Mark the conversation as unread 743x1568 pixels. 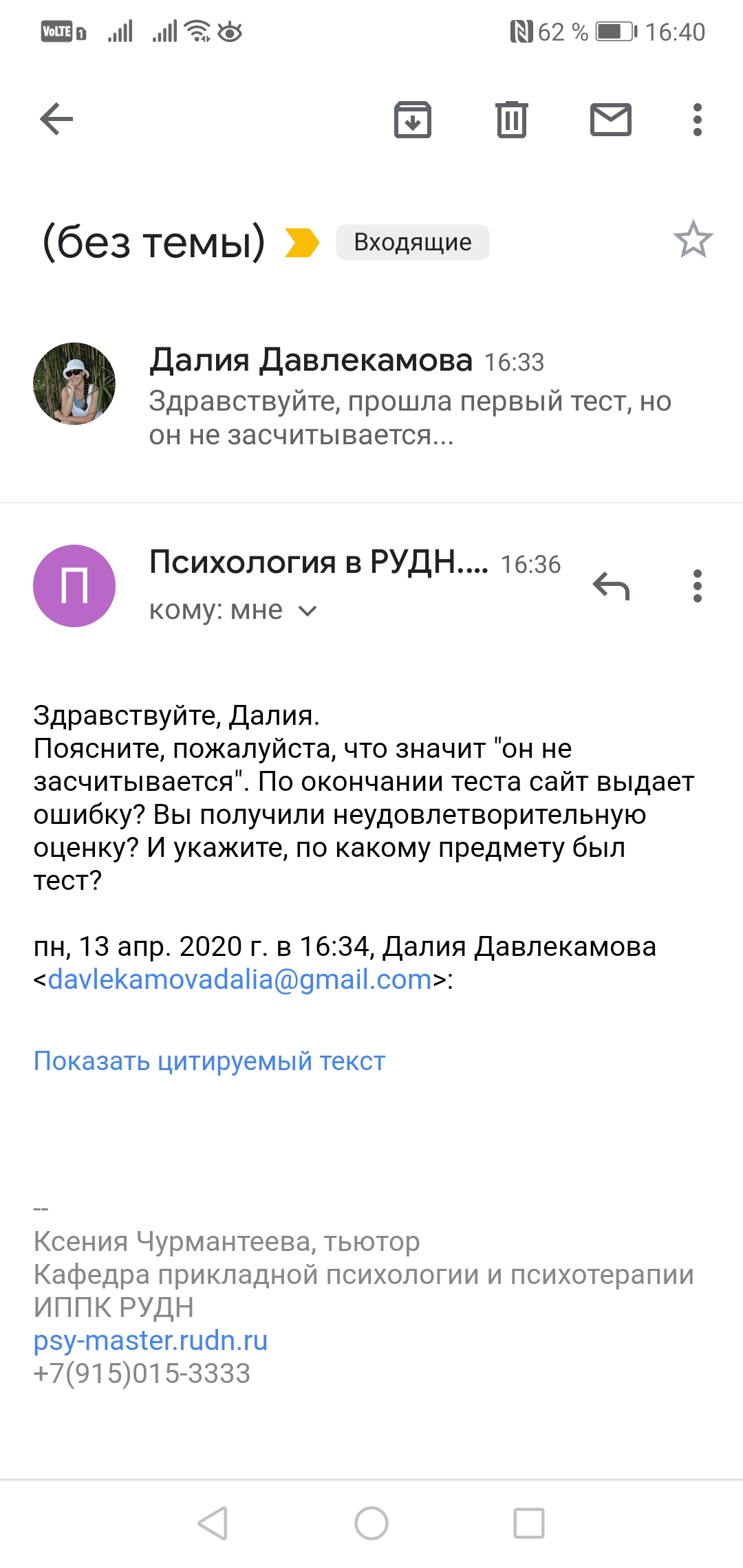(610, 120)
